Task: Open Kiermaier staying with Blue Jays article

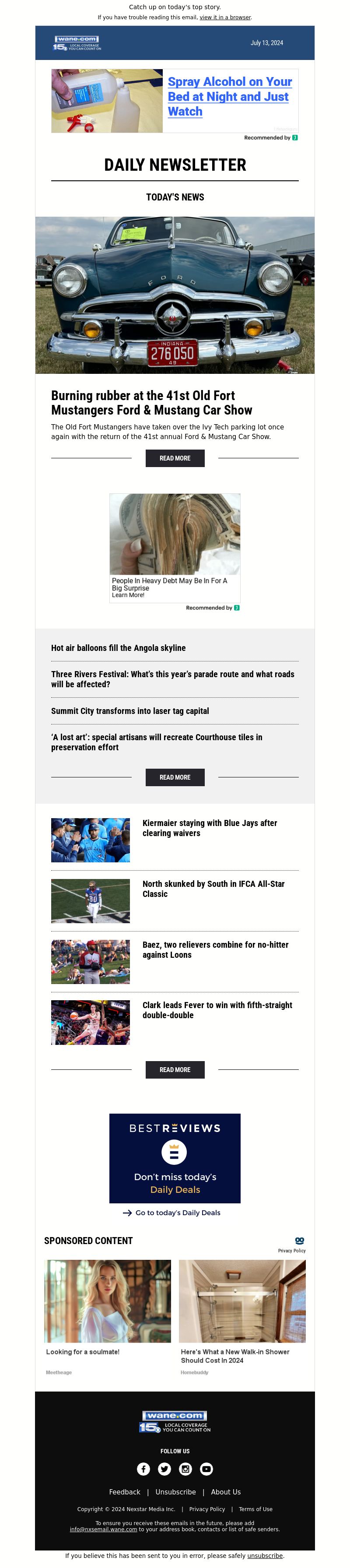Action: pyautogui.click(x=210, y=828)
